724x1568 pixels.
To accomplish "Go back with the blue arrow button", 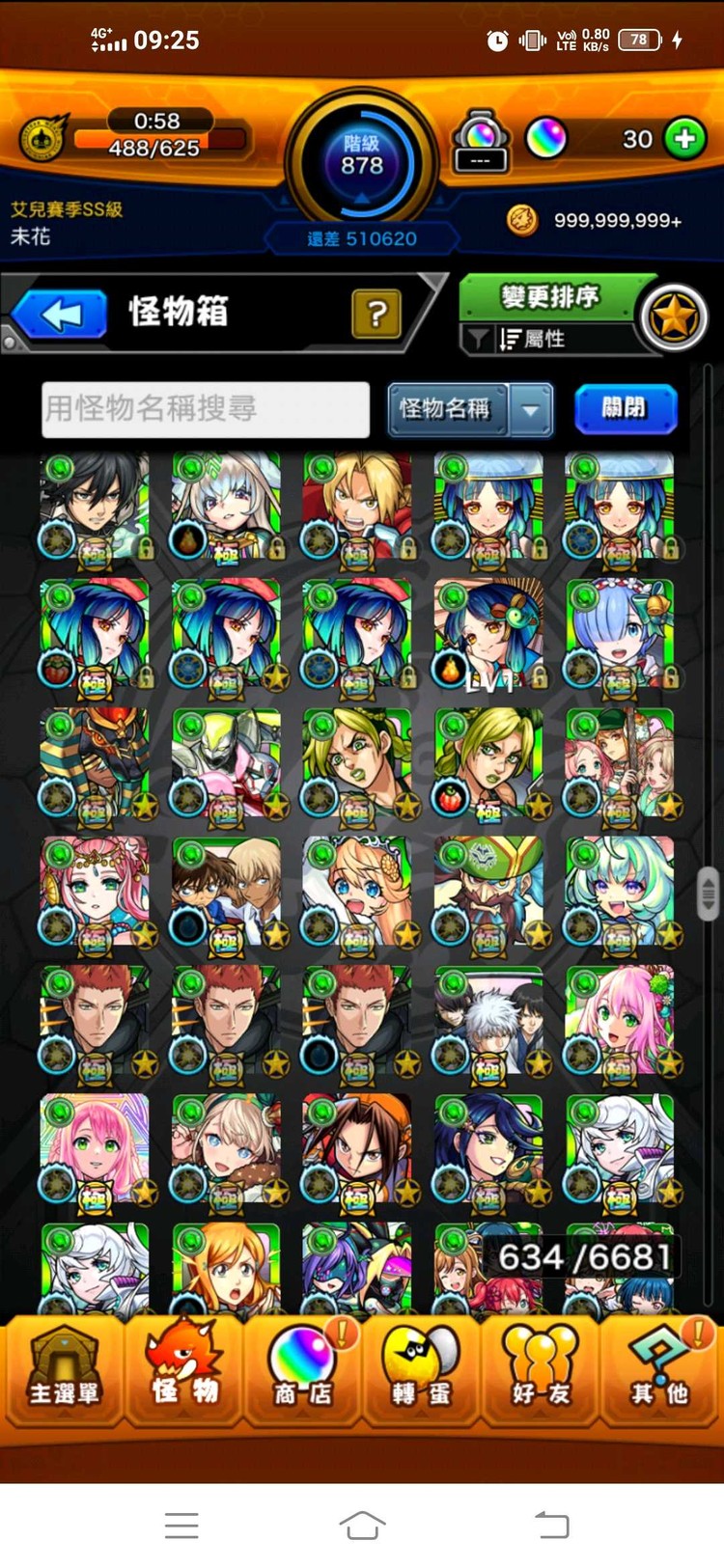I will coord(61,315).
